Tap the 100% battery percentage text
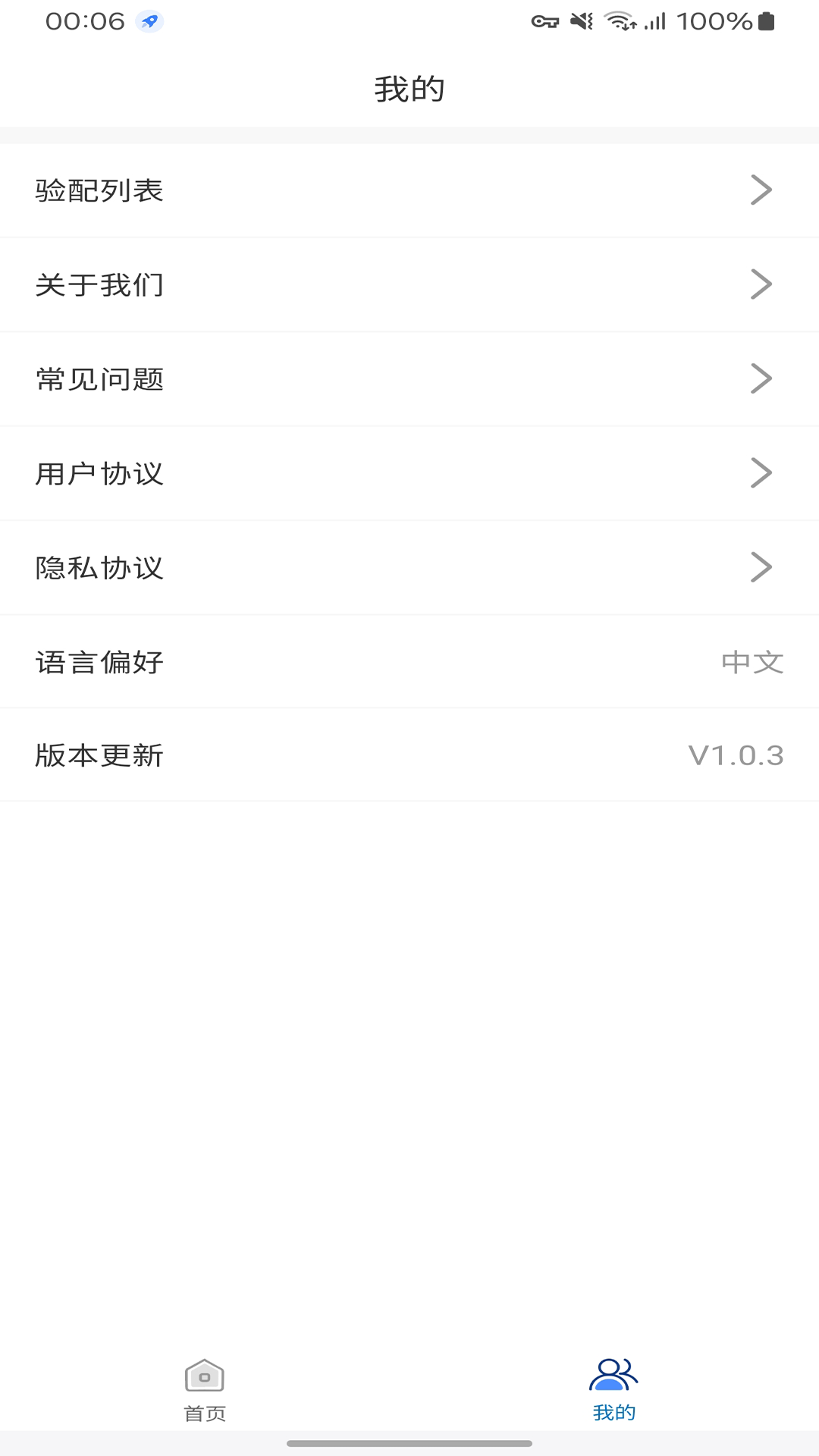 click(716, 21)
